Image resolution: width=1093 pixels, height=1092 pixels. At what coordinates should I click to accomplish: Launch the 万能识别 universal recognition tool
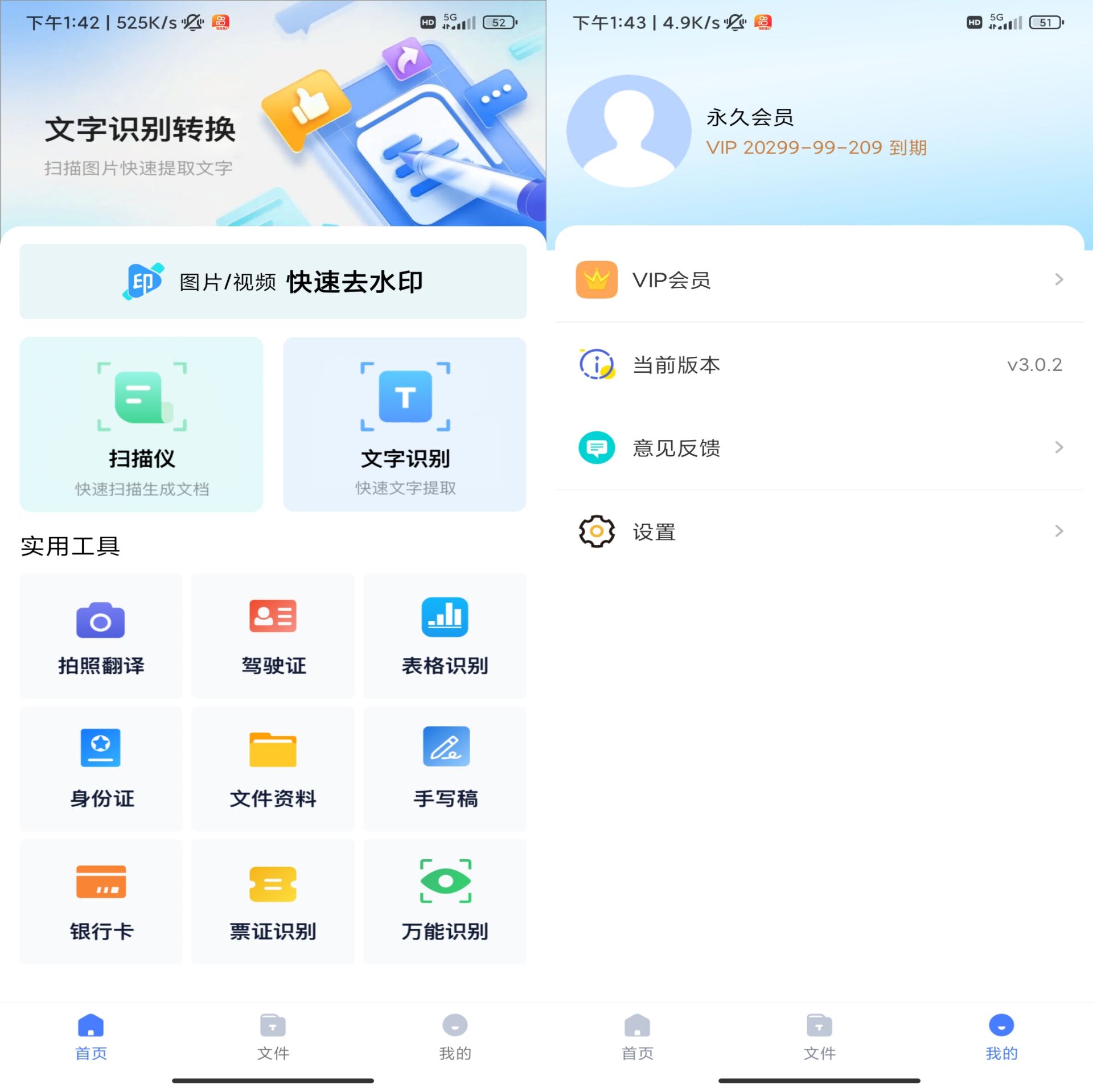coord(445,901)
